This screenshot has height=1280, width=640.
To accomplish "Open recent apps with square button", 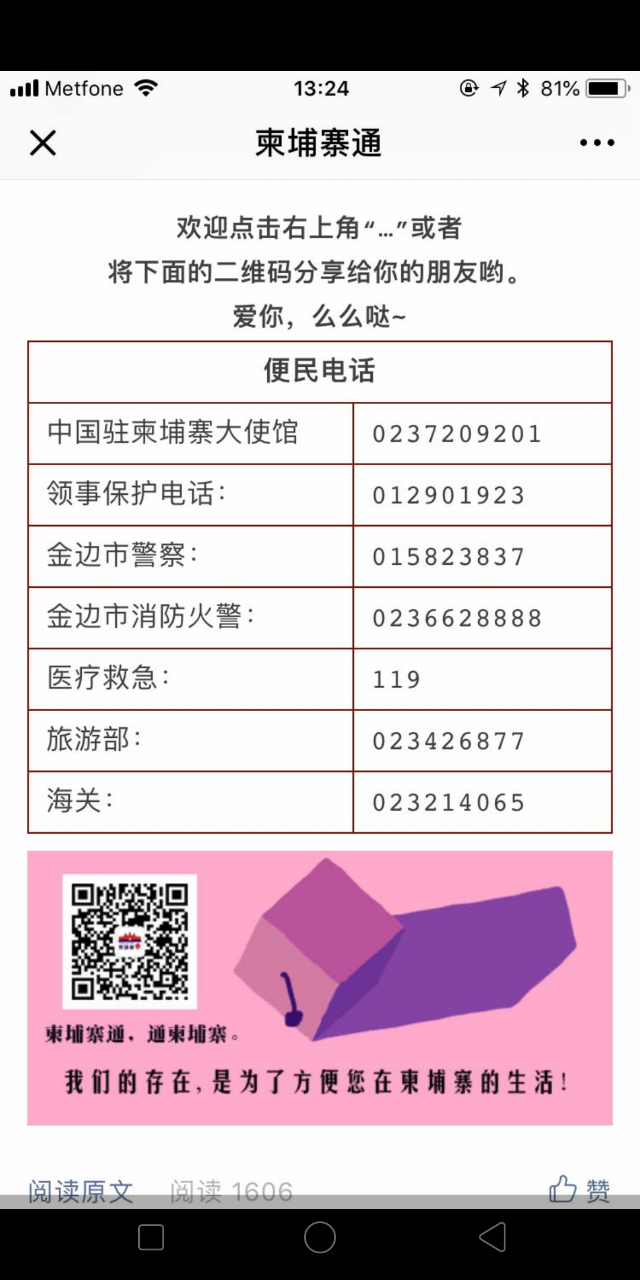I will [x=151, y=1238].
